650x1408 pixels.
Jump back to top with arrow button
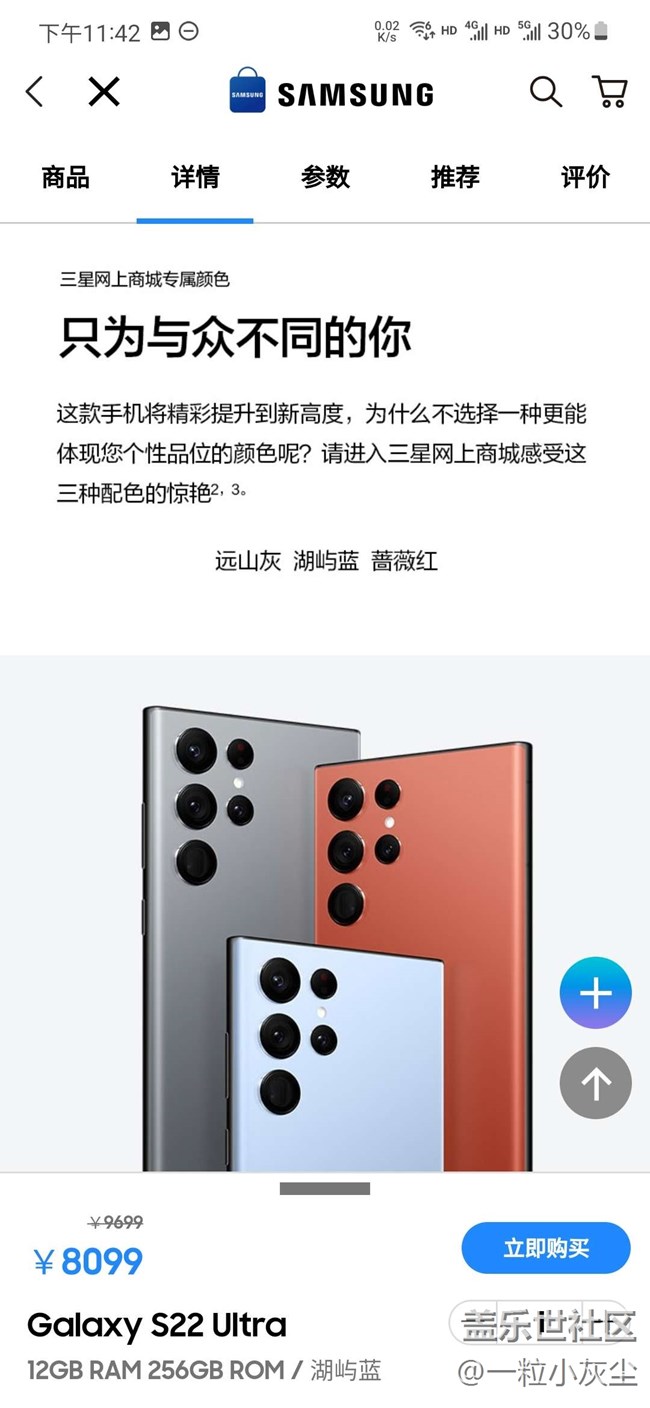pyautogui.click(x=595, y=1083)
